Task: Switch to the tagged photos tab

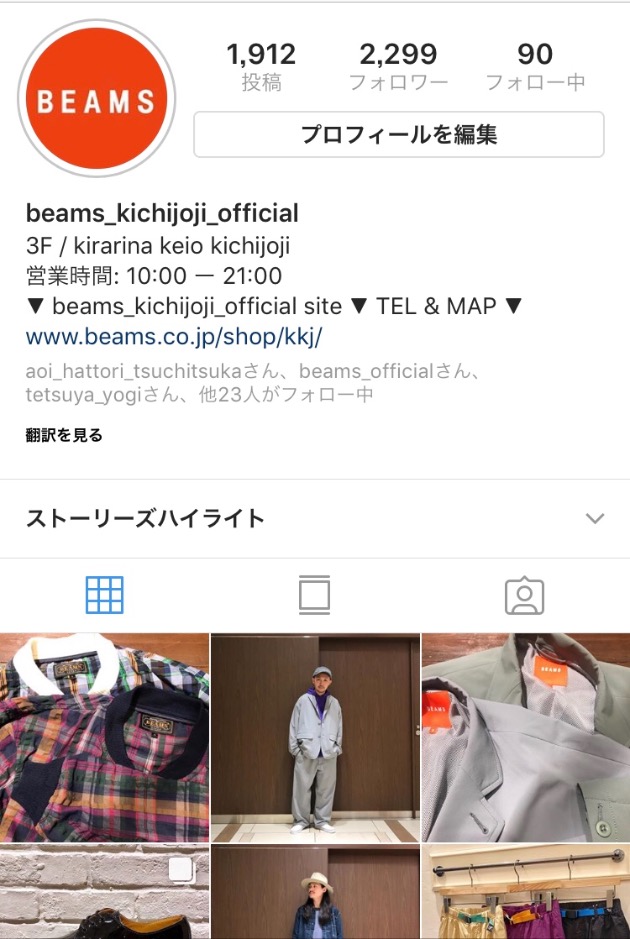Action: (524, 595)
